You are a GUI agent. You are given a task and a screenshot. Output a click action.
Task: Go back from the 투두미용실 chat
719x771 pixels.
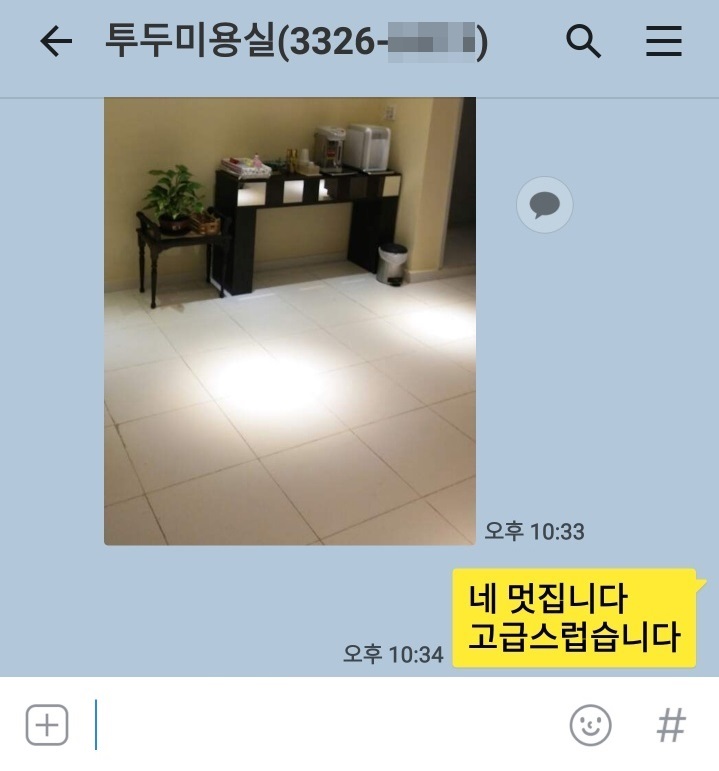click(56, 42)
